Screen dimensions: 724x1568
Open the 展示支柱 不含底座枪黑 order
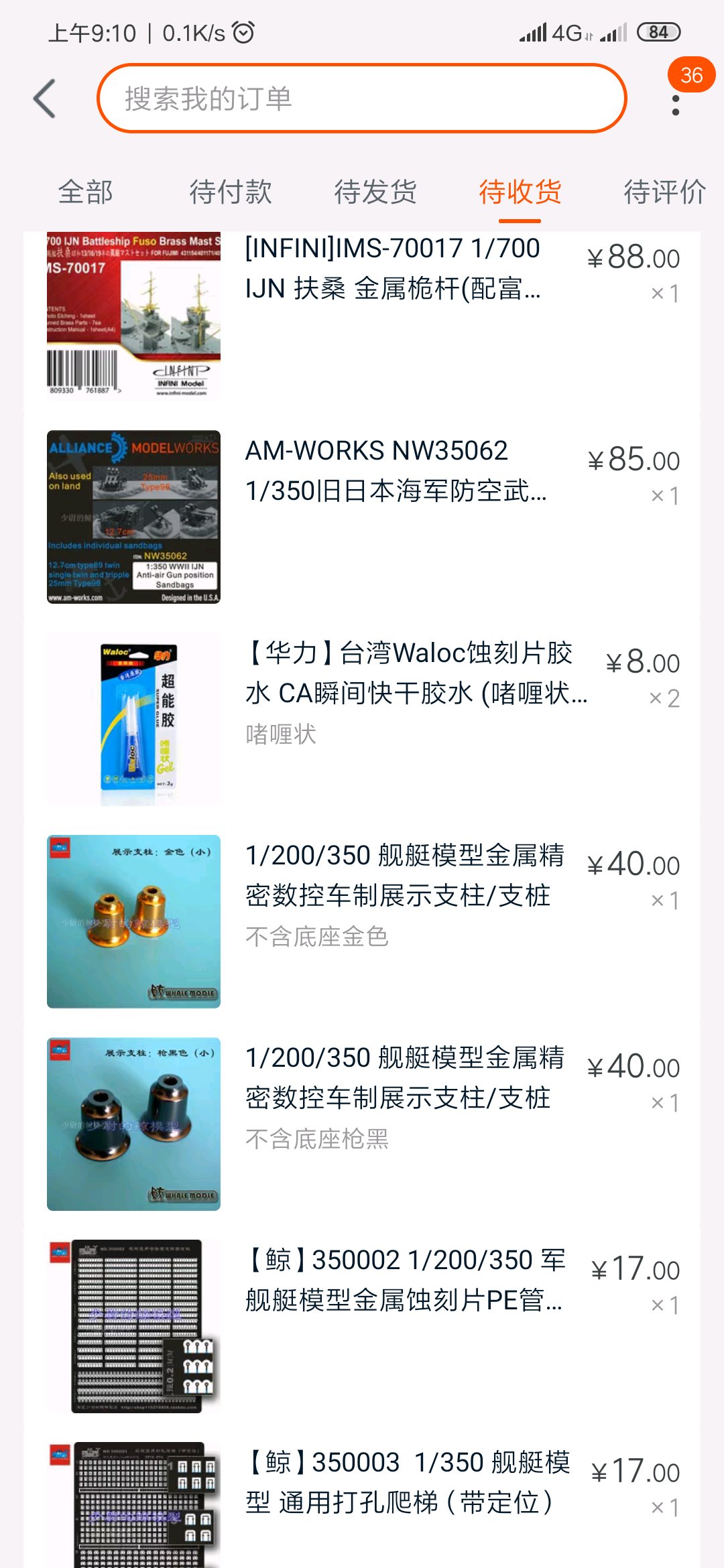402,1078
